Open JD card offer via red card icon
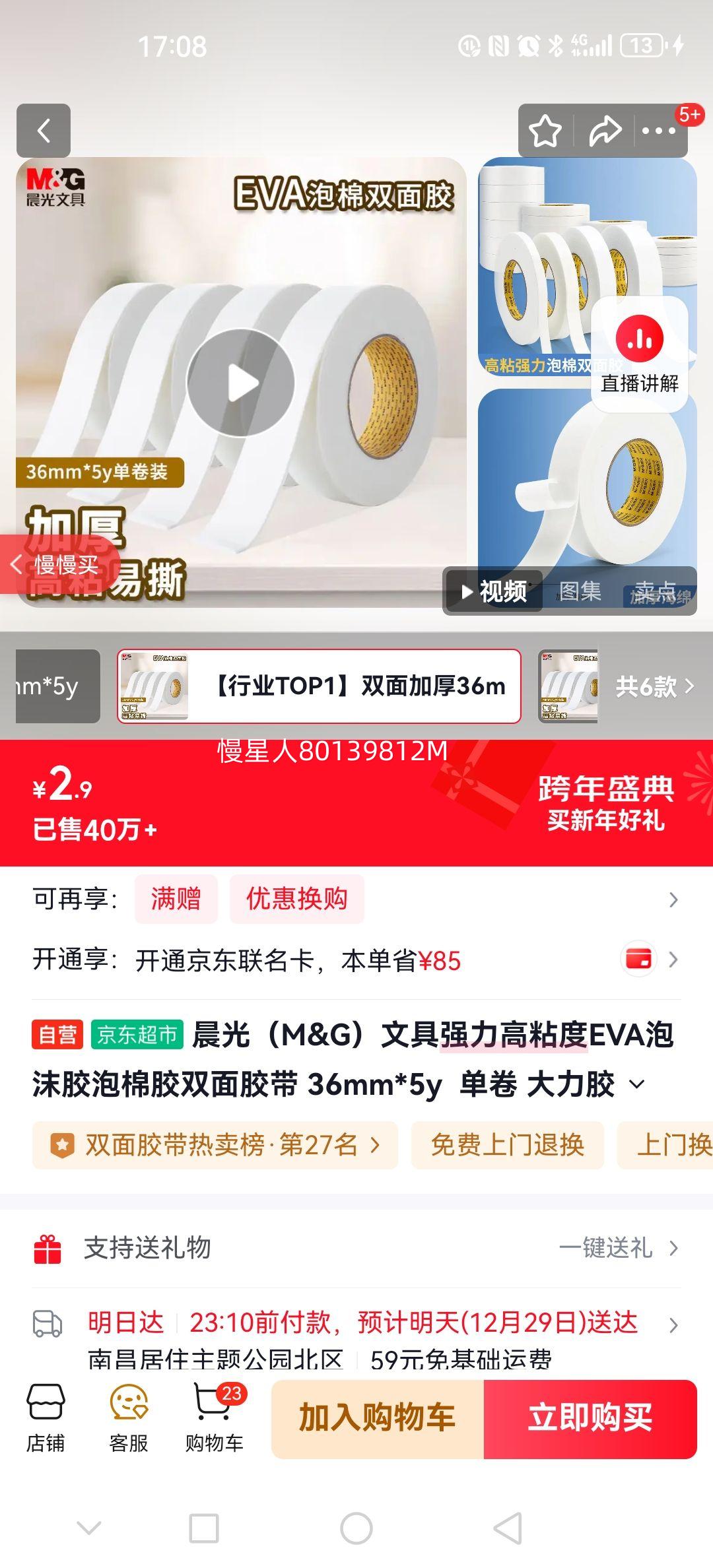713x1568 pixels. click(640, 959)
